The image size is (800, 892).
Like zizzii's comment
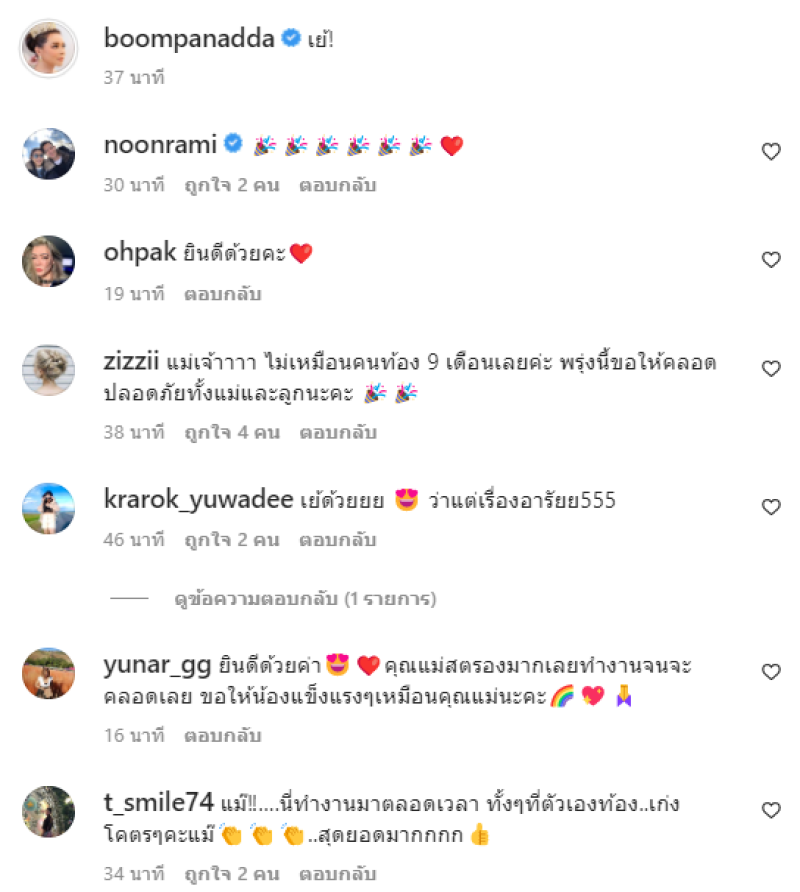(771, 369)
